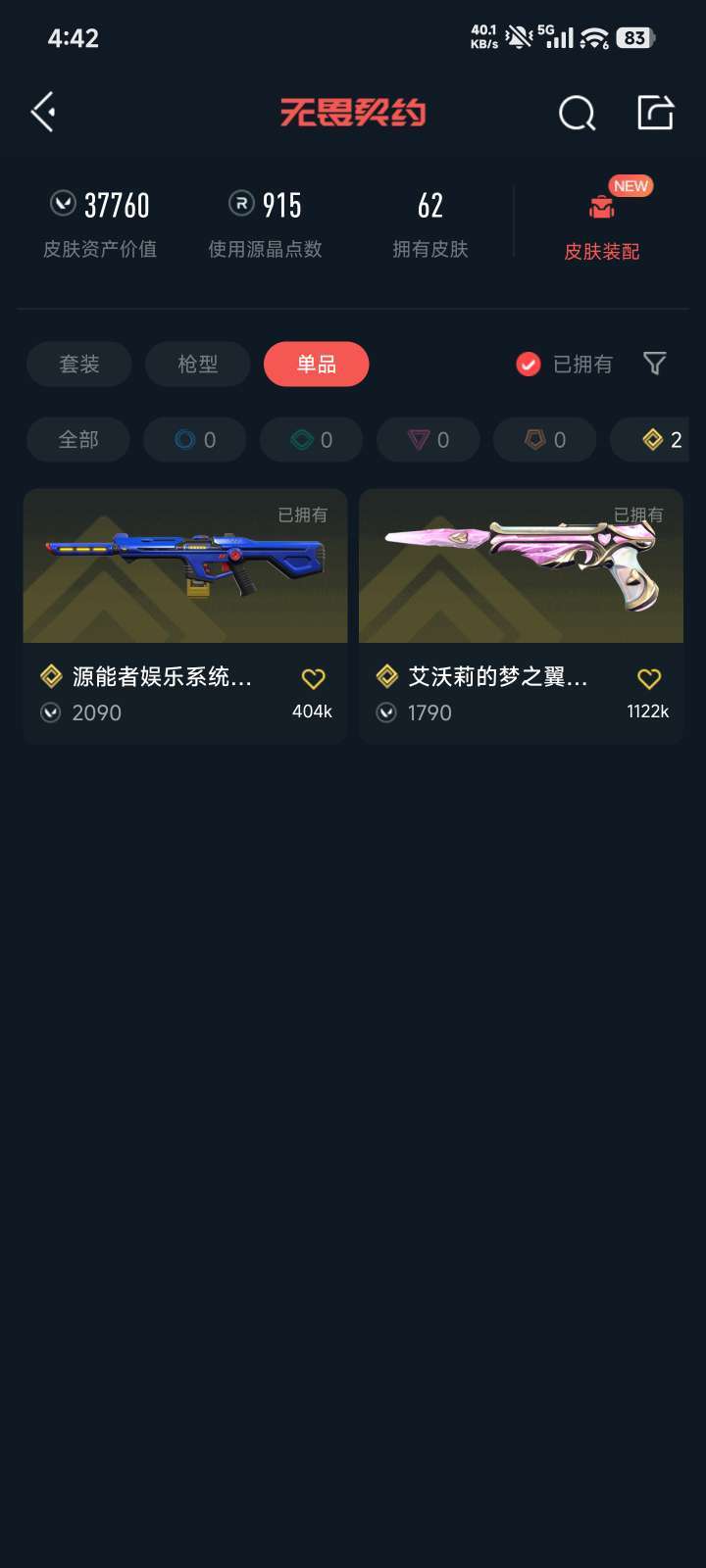Filter by the blue circle rarity chip
706x1568 pixels.
pos(194,440)
